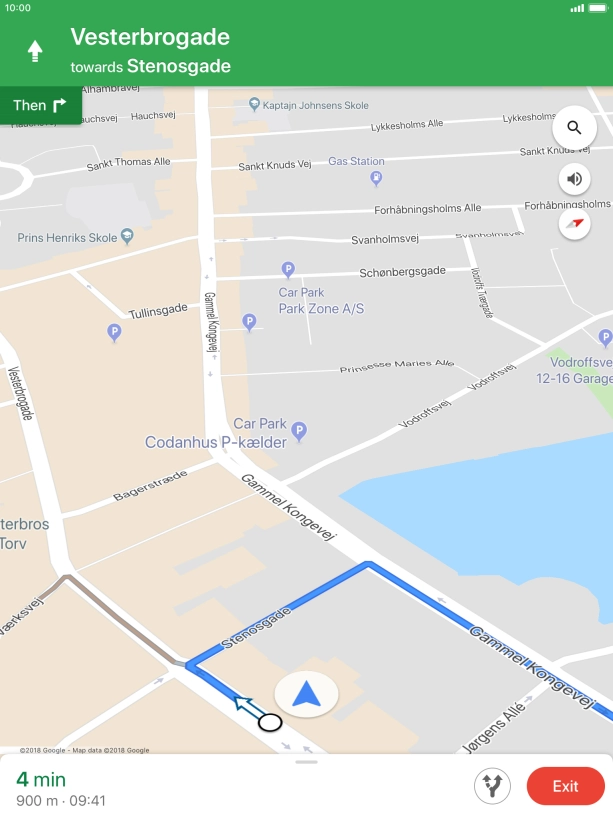Select the Gas Station map marker
Screen dimensions: 613x818
(x=376, y=178)
